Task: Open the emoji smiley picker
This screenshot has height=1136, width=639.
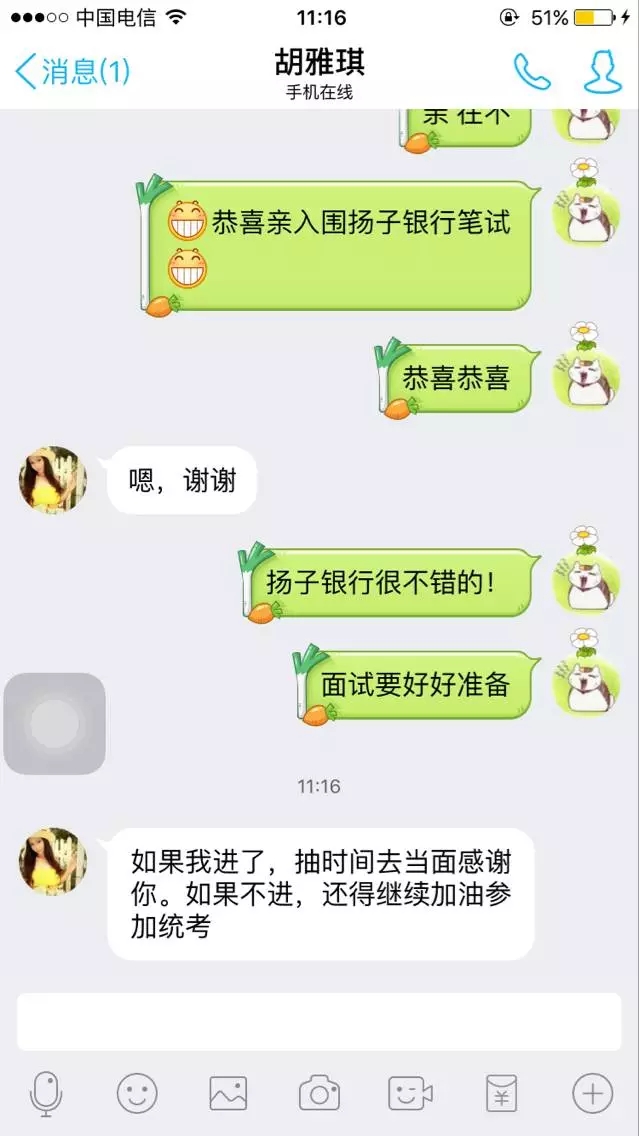Action: point(137,1093)
